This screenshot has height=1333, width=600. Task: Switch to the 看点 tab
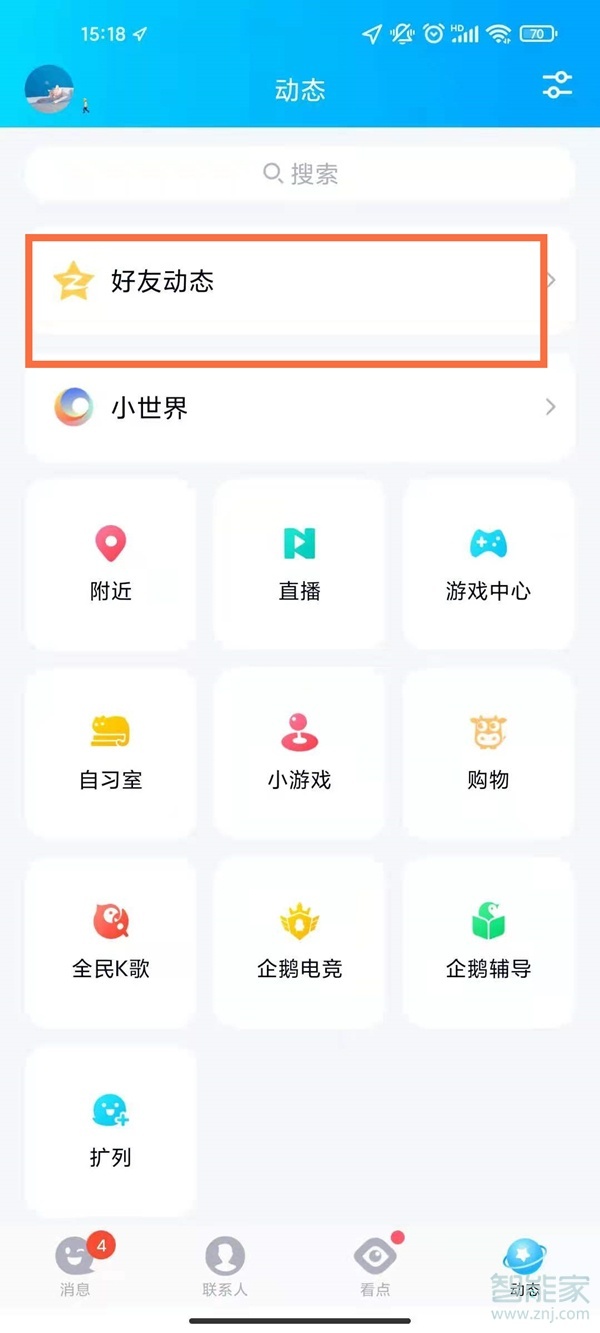(x=375, y=1266)
